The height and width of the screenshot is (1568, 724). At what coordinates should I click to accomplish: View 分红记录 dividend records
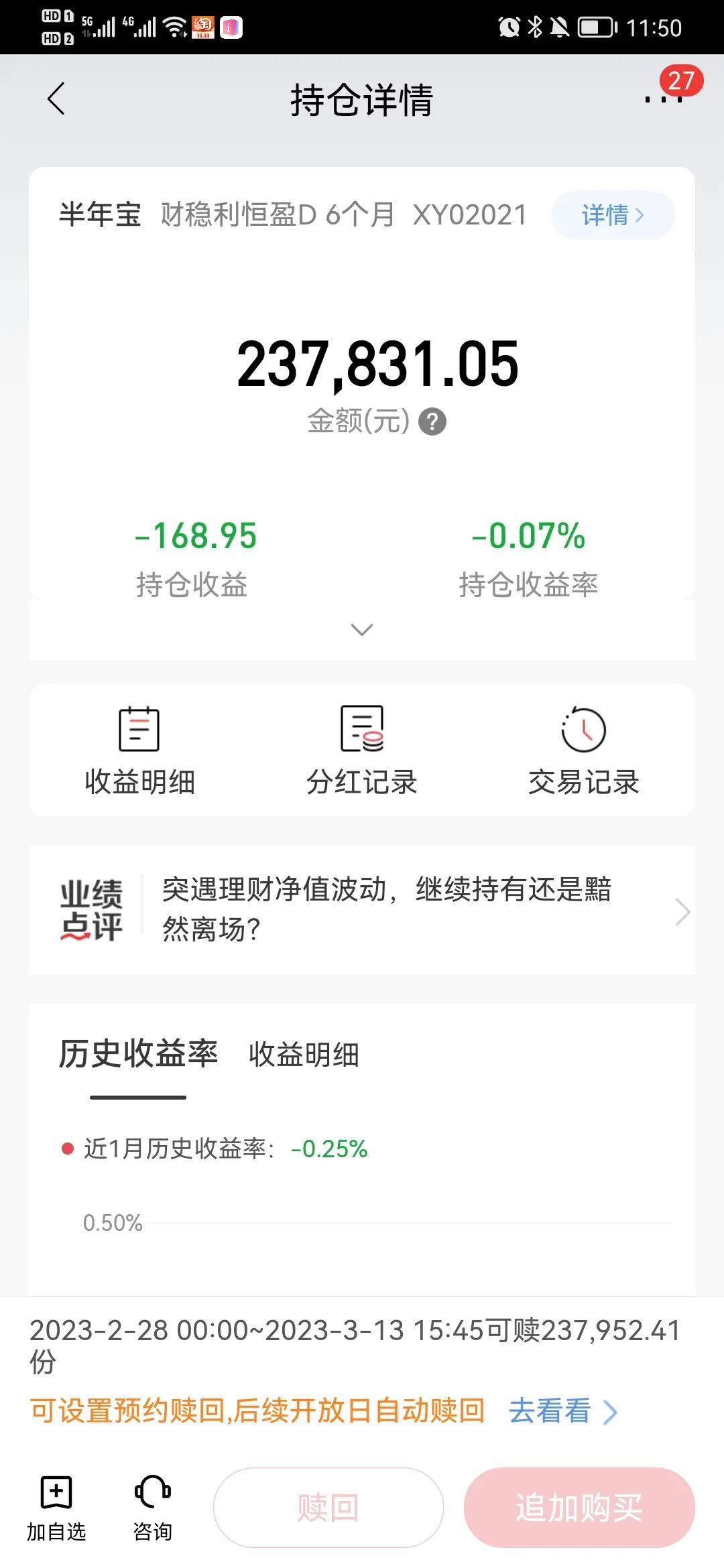(x=362, y=750)
